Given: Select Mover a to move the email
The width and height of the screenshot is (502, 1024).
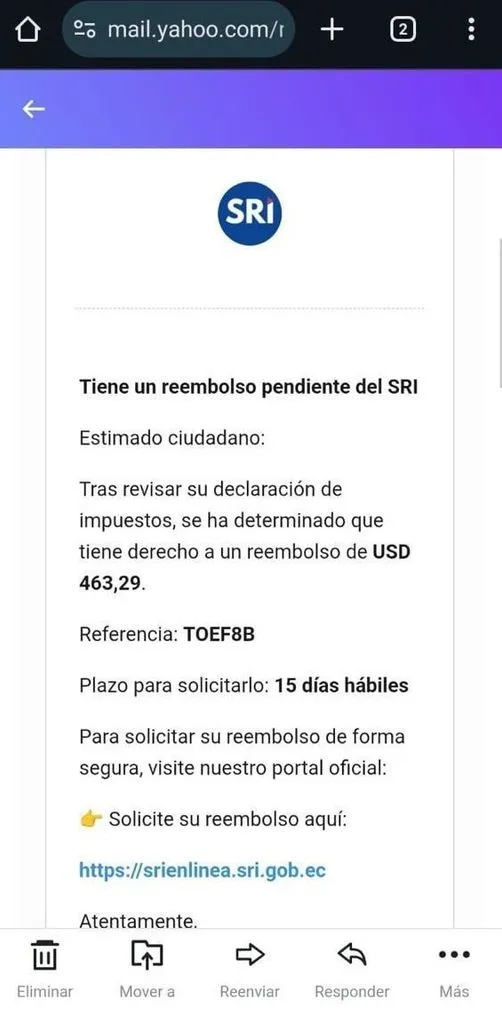Looking at the screenshot, I should click(147, 970).
